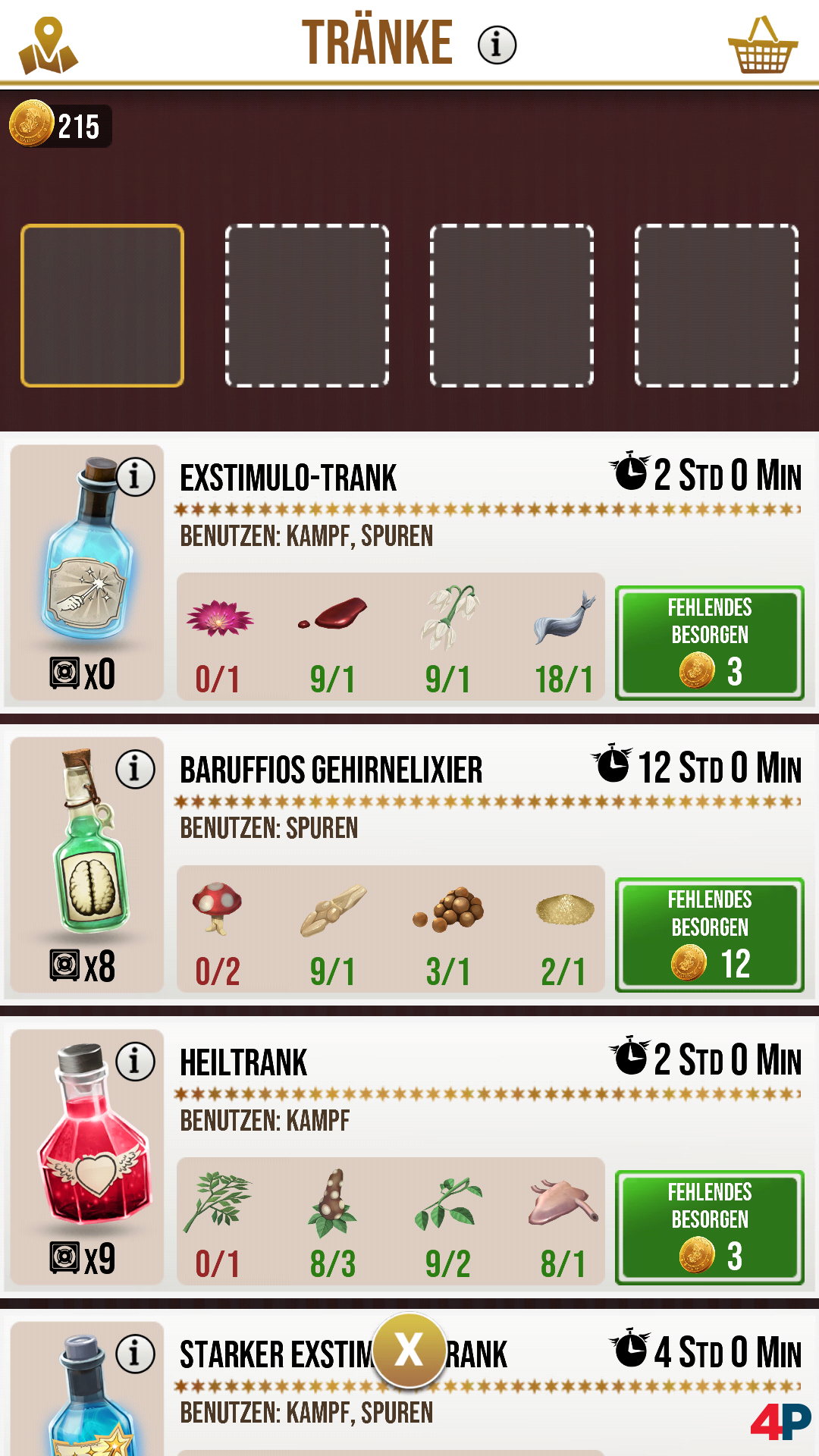The height and width of the screenshot is (1456, 819).
Task: Buy missing Gehirnelixier ingredients for 12 coins
Action: (709, 934)
